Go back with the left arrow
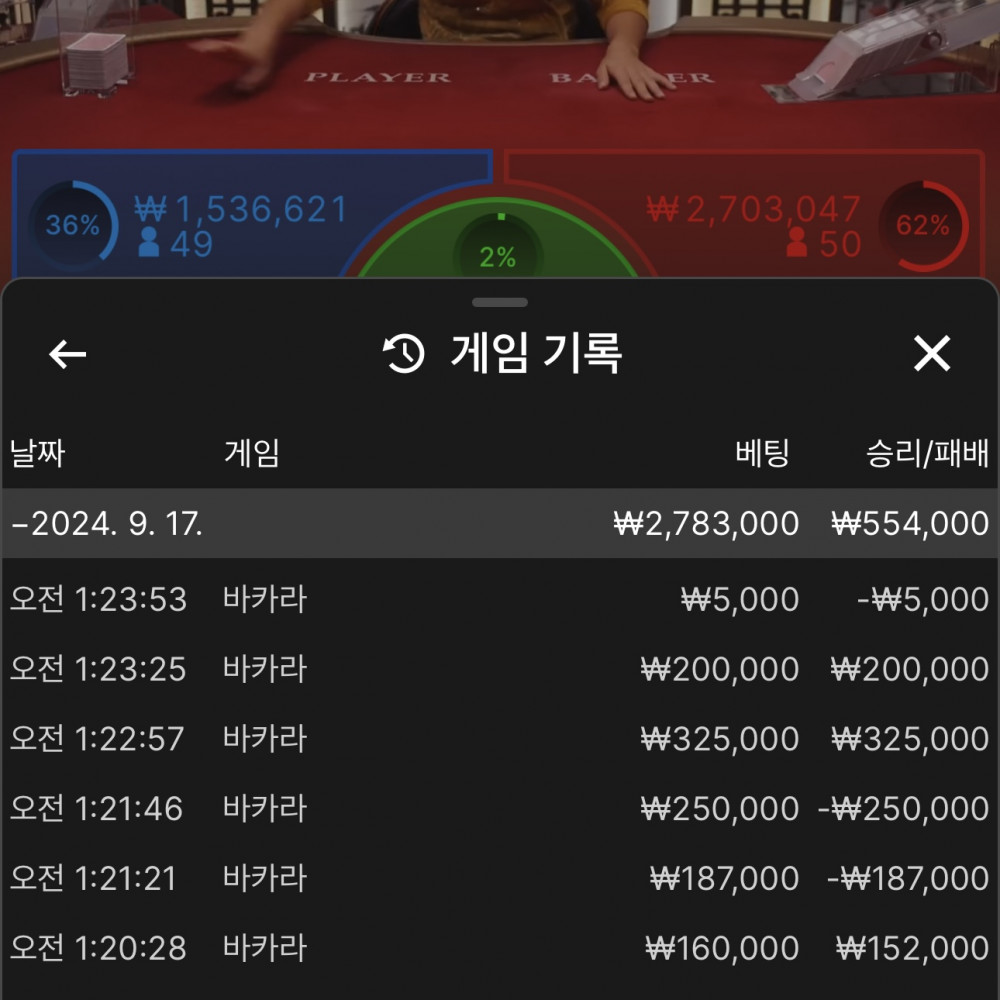Viewport: 1000px width, 1000px height. click(x=68, y=354)
